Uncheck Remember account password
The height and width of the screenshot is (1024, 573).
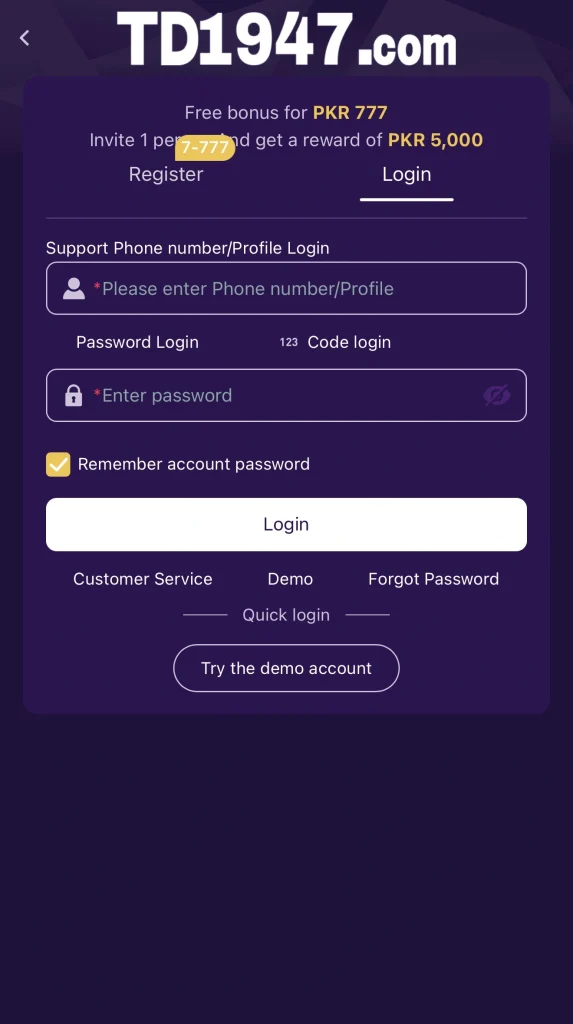tap(58, 464)
